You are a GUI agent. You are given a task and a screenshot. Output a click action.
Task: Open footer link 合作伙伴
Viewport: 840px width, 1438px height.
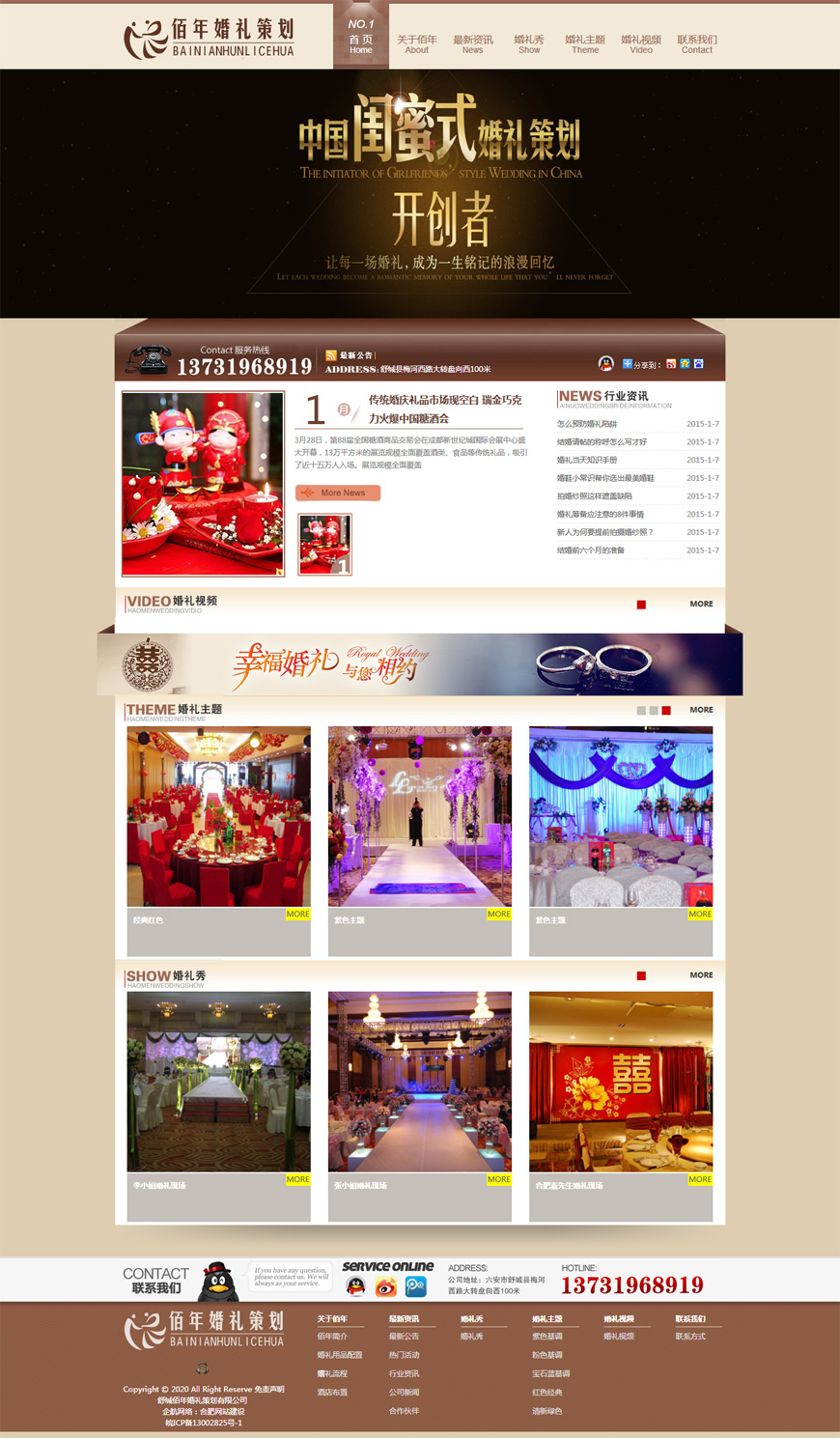404,1411
